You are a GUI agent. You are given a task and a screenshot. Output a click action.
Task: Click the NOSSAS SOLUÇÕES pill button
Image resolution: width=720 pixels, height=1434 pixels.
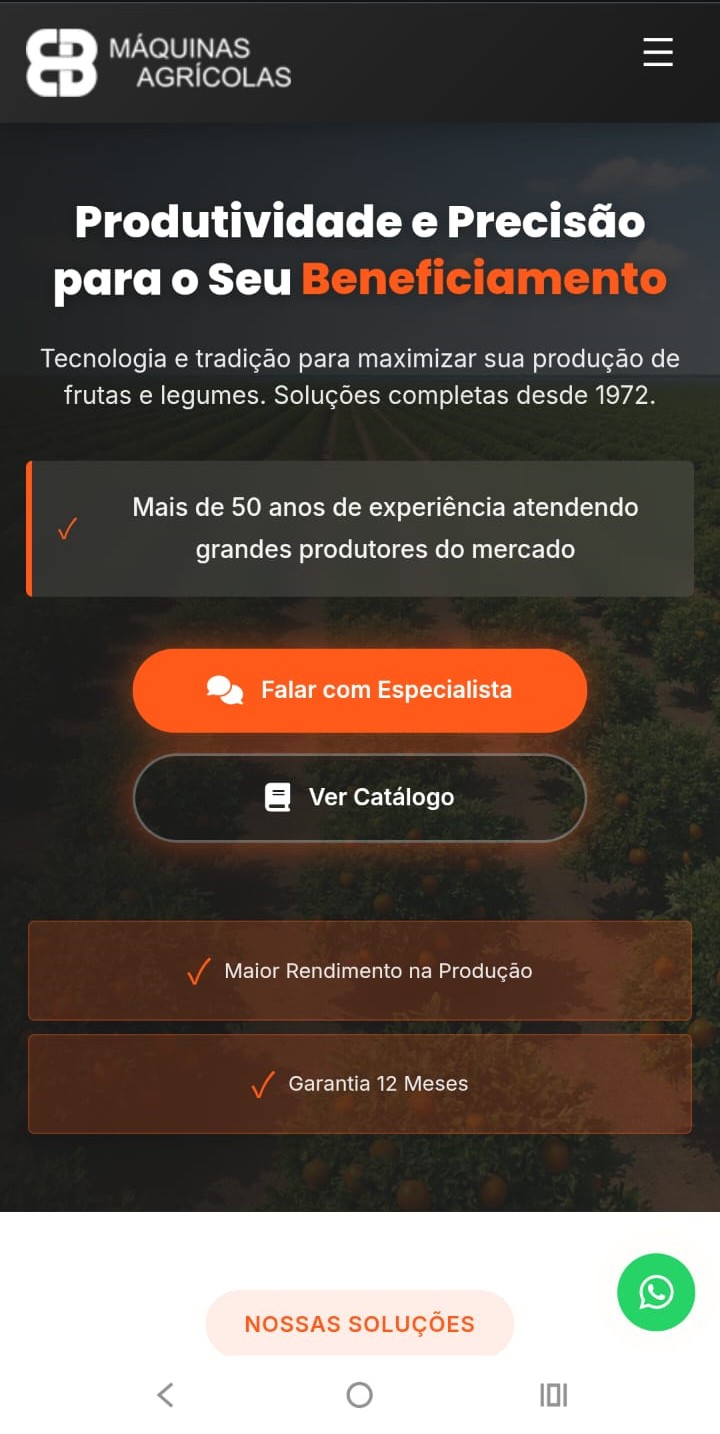pos(360,1322)
